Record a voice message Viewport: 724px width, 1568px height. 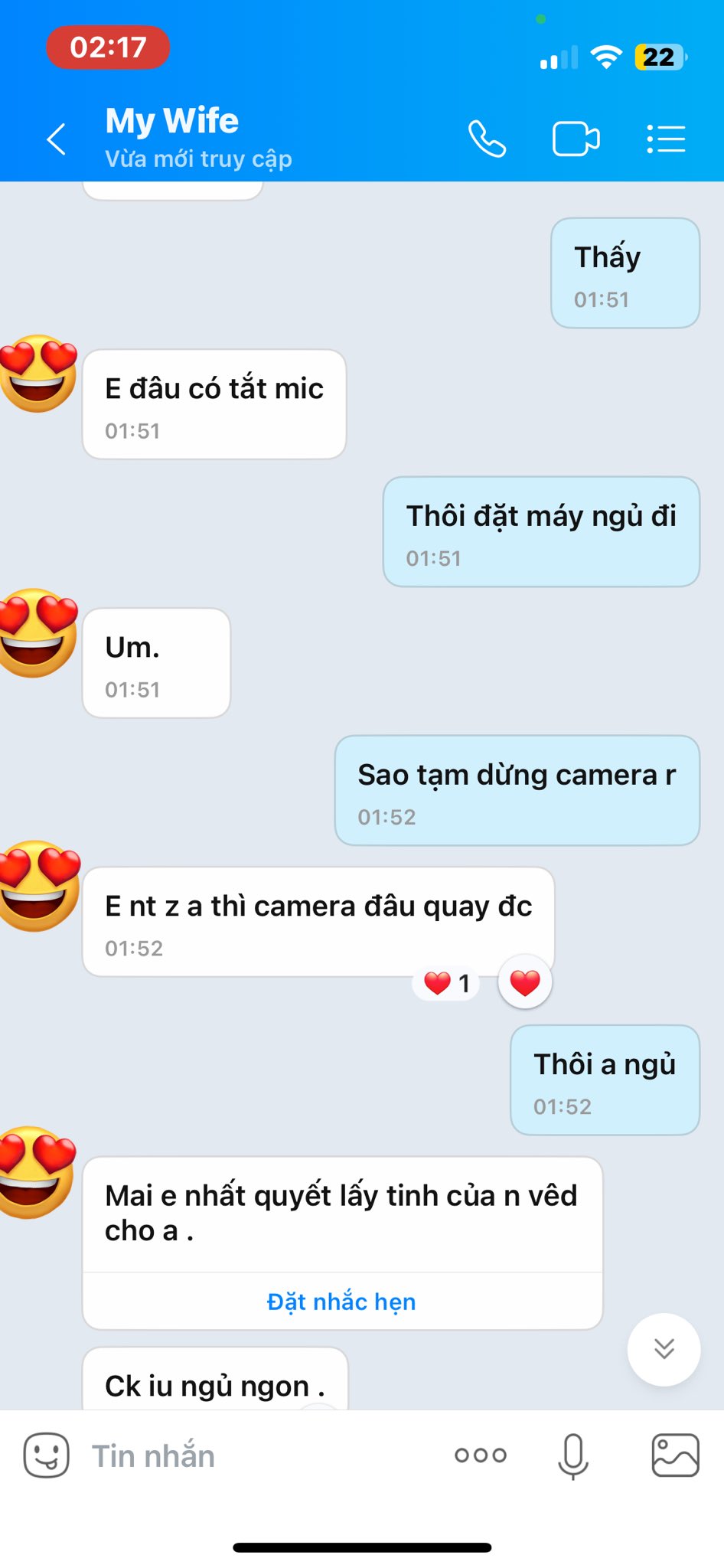[x=572, y=1455]
